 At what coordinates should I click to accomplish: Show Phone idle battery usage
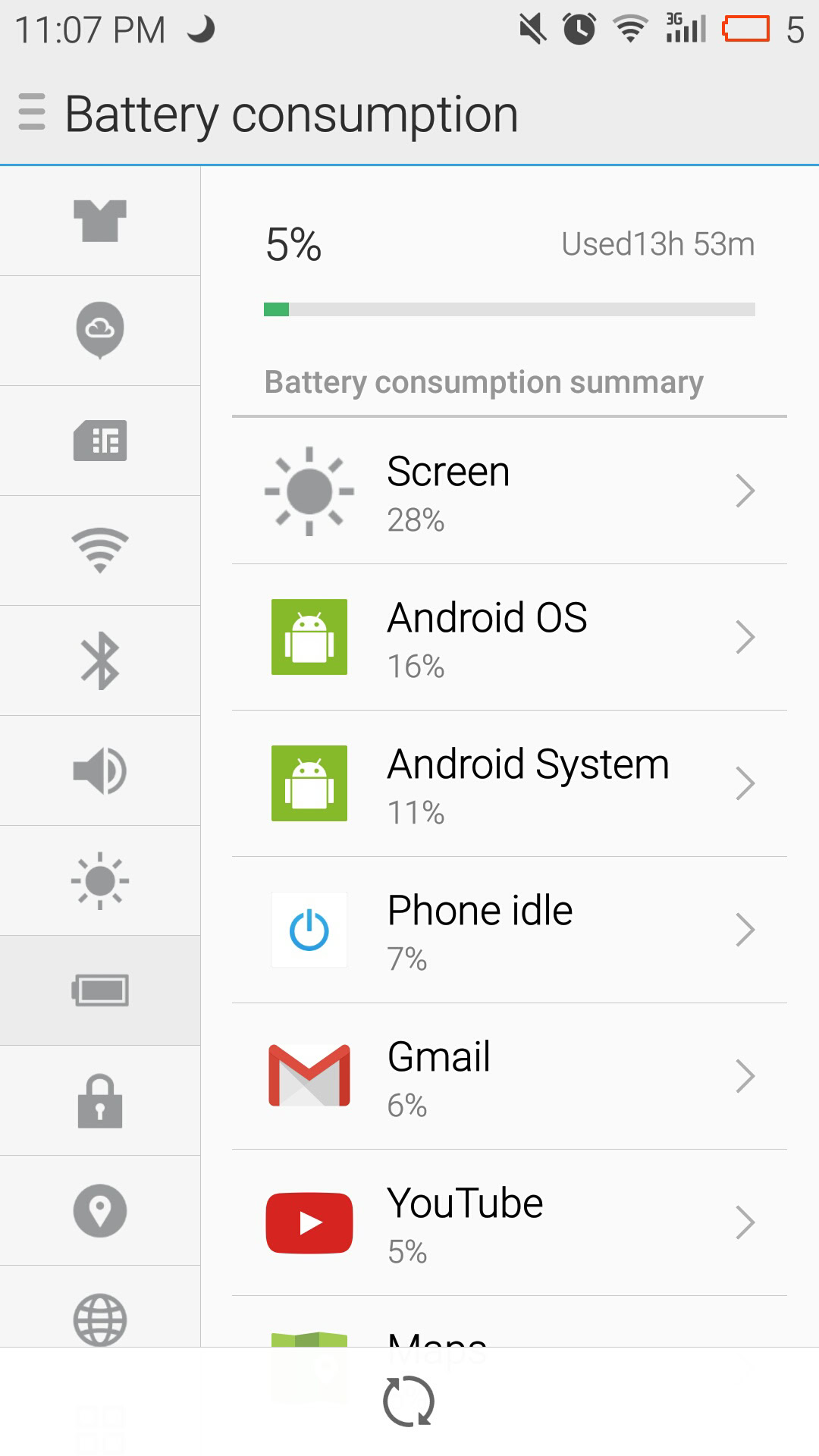(x=509, y=930)
